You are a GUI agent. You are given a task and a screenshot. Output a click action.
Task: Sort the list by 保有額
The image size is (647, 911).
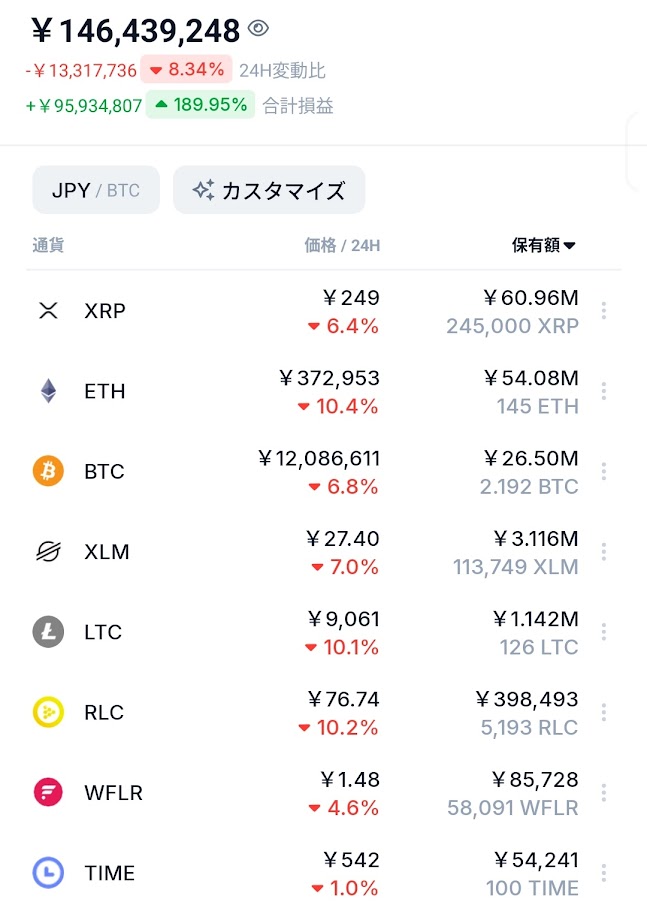[x=544, y=245]
